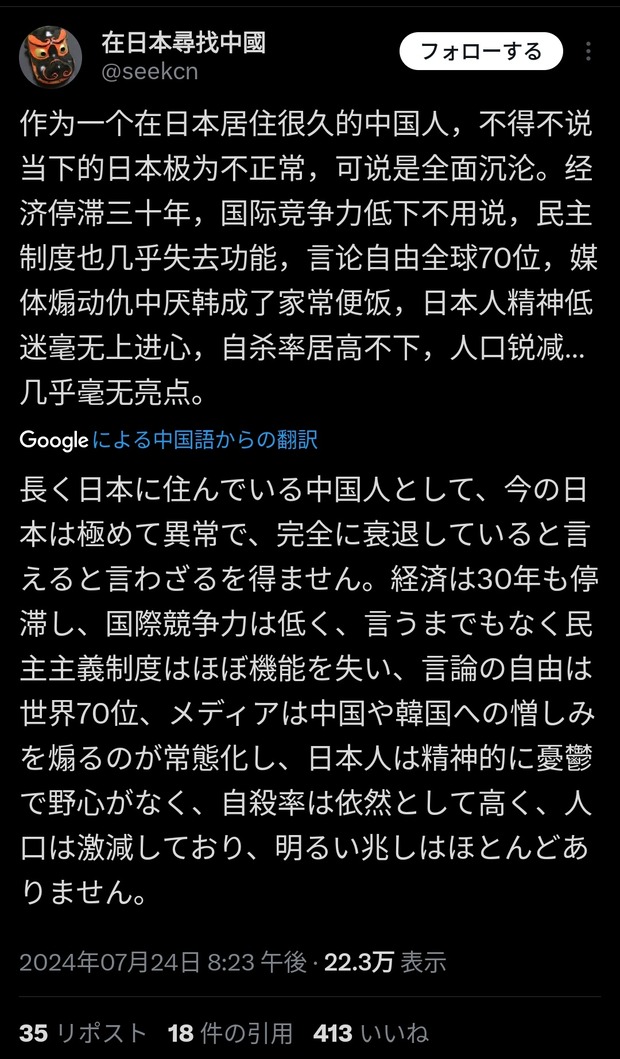Open the Google translation attribution link
Viewport: 620px width, 1059px height.
pyautogui.click(x=168, y=439)
